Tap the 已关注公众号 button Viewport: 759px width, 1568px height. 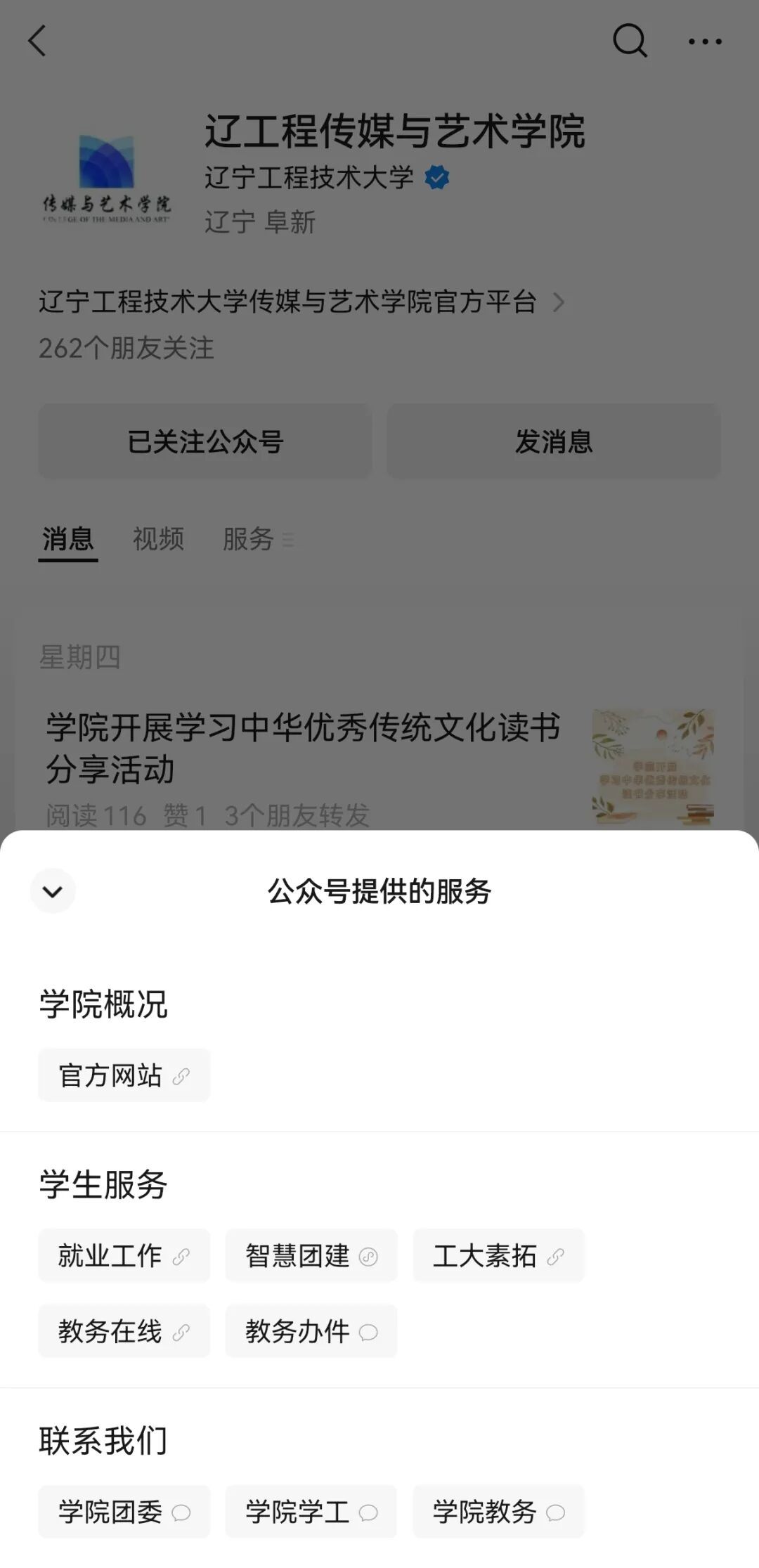click(205, 441)
